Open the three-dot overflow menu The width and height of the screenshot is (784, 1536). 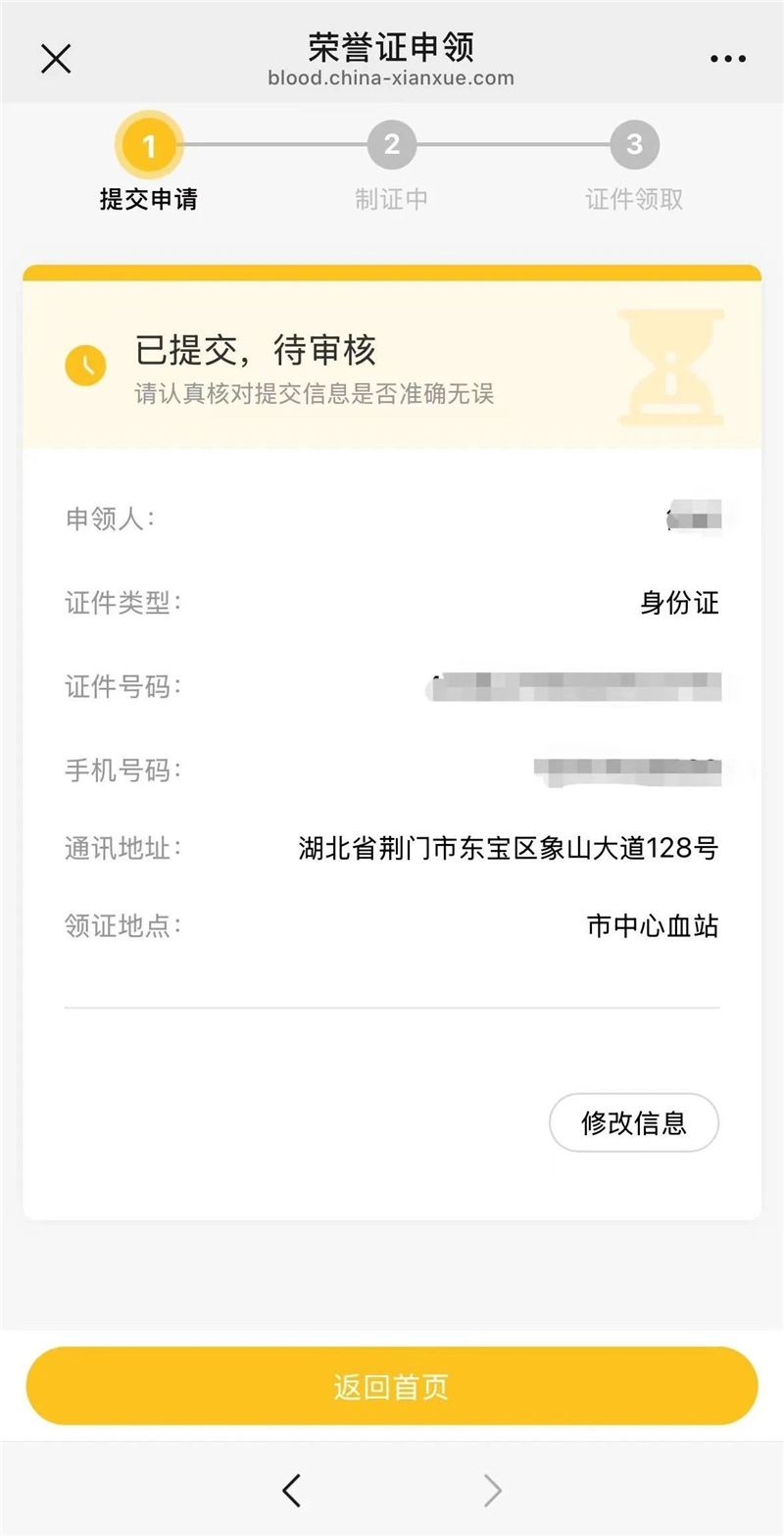pos(727,59)
